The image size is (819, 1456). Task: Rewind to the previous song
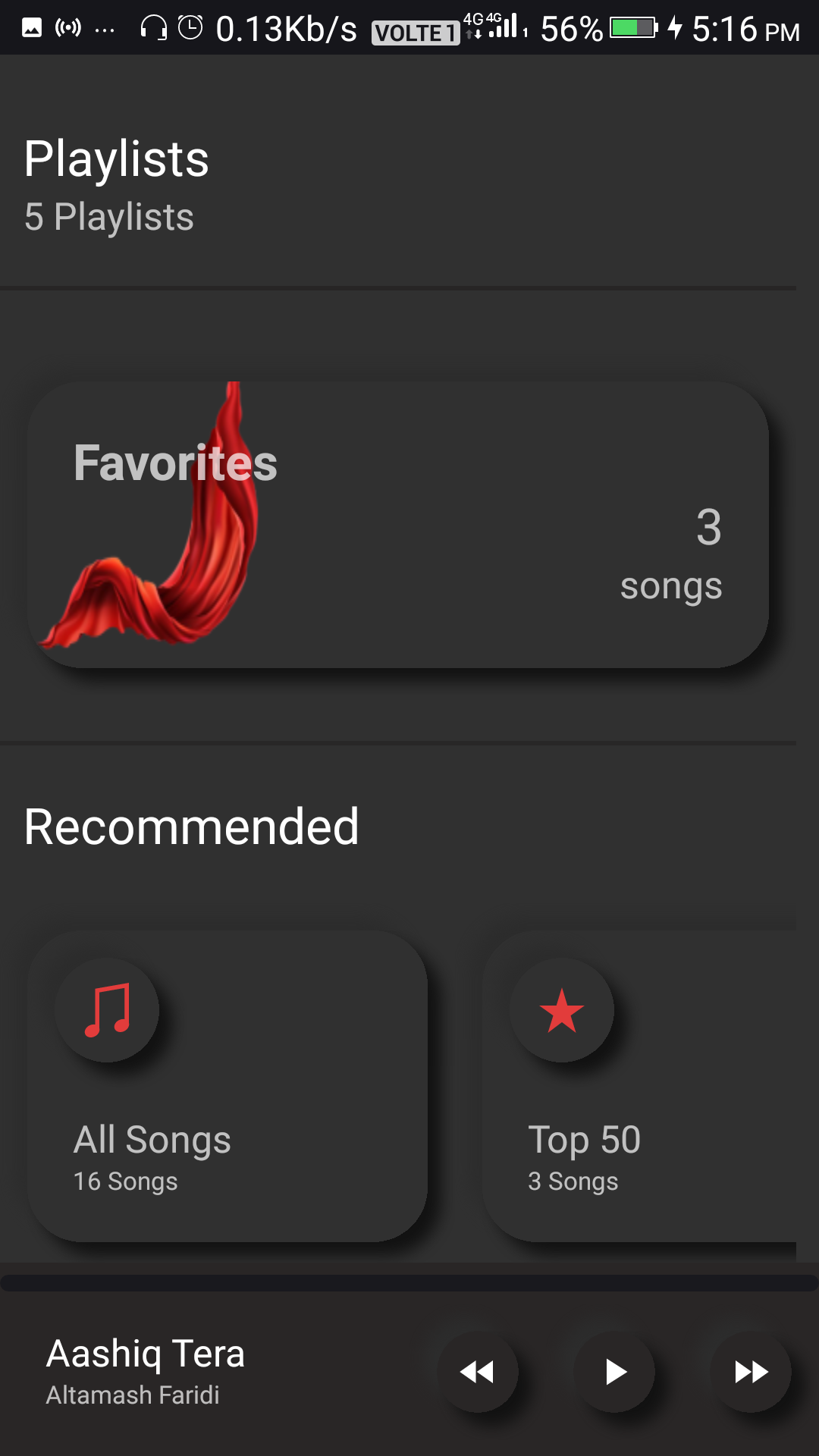coord(478,1371)
